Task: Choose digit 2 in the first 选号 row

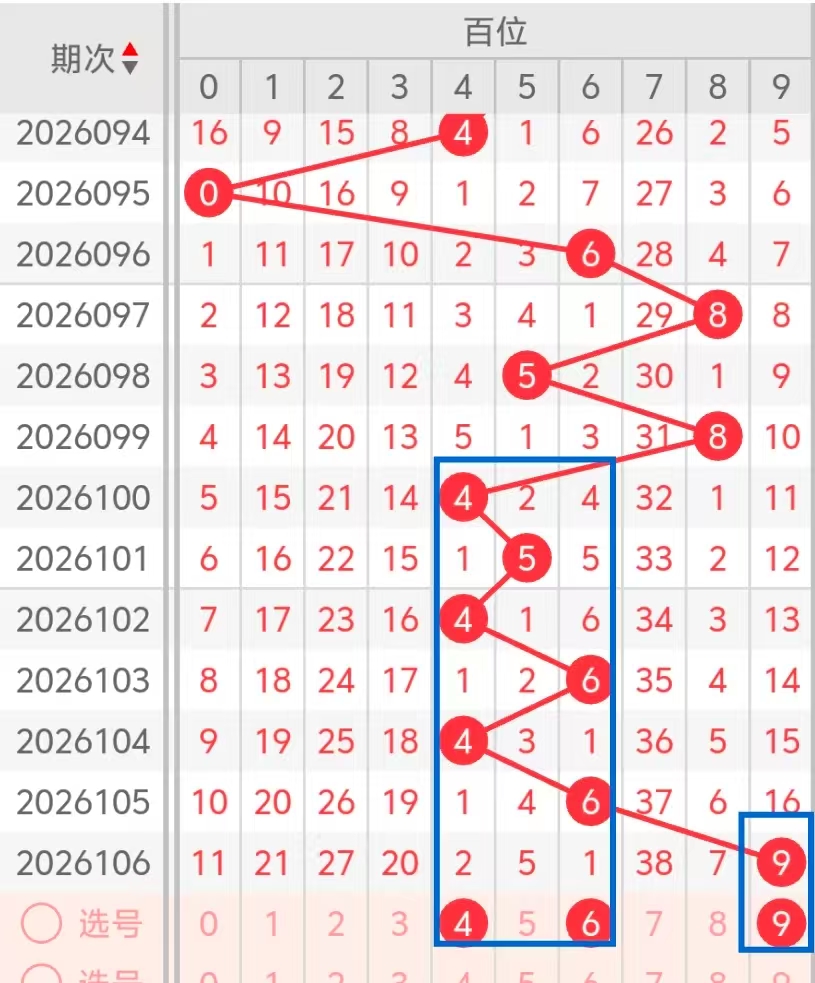Action: tap(336, 924)
